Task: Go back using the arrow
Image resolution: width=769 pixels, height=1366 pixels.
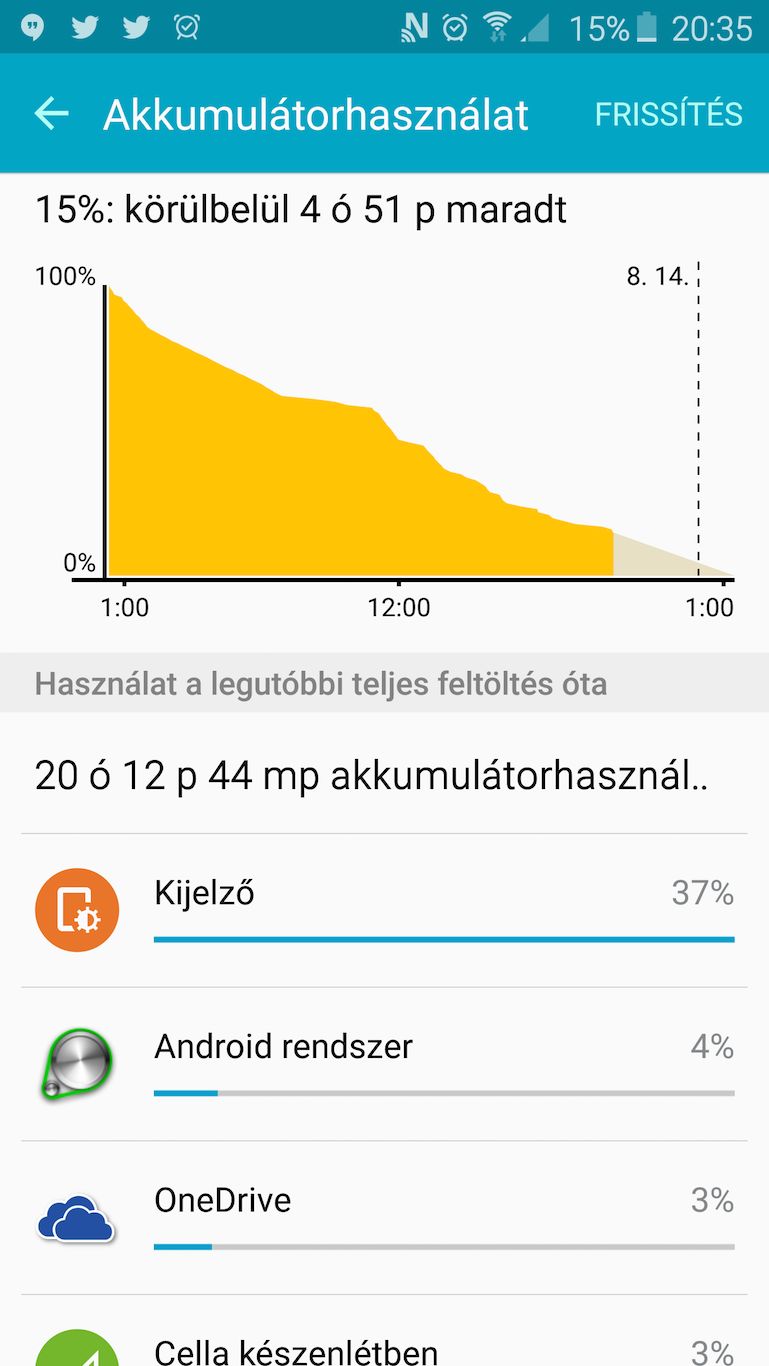Action: point(51,114)
